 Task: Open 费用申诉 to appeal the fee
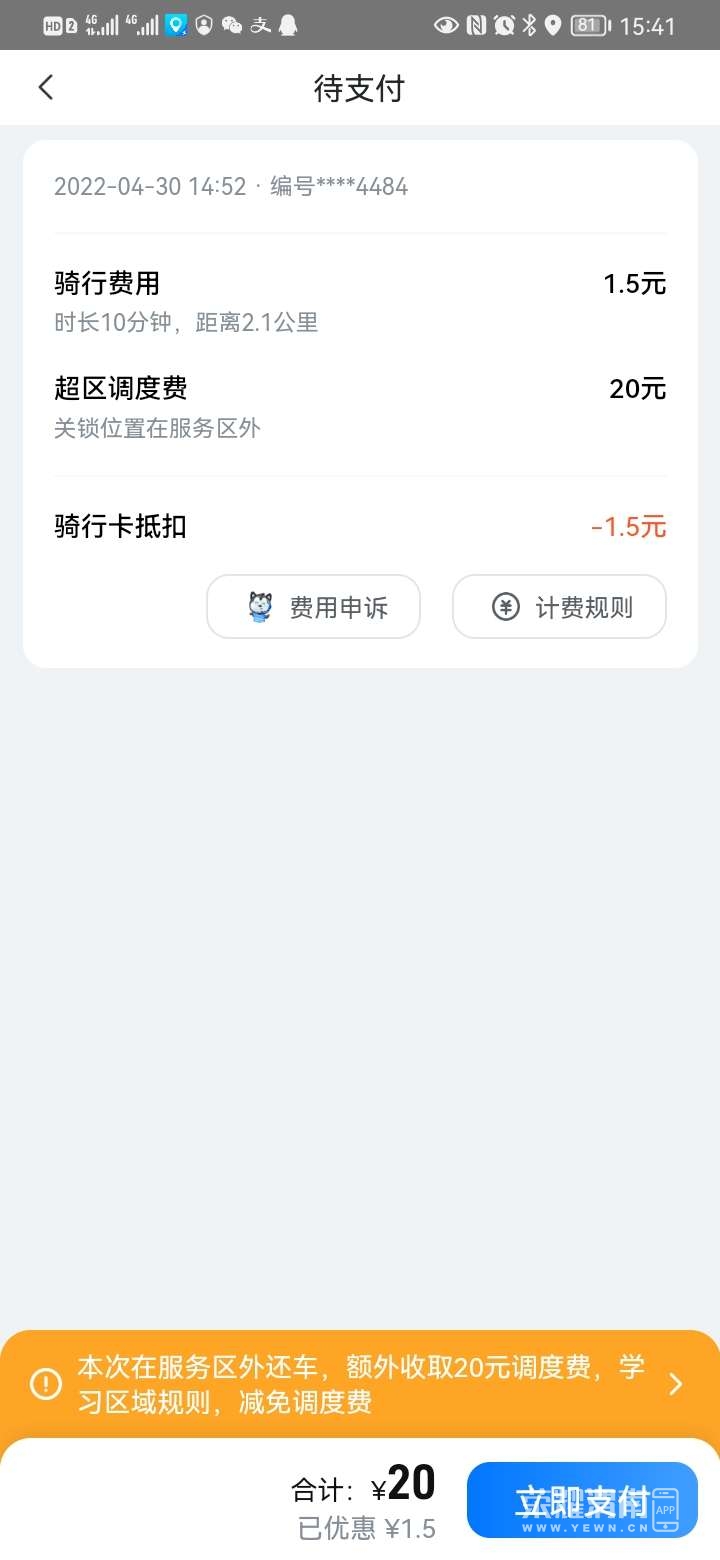point(313,607)
